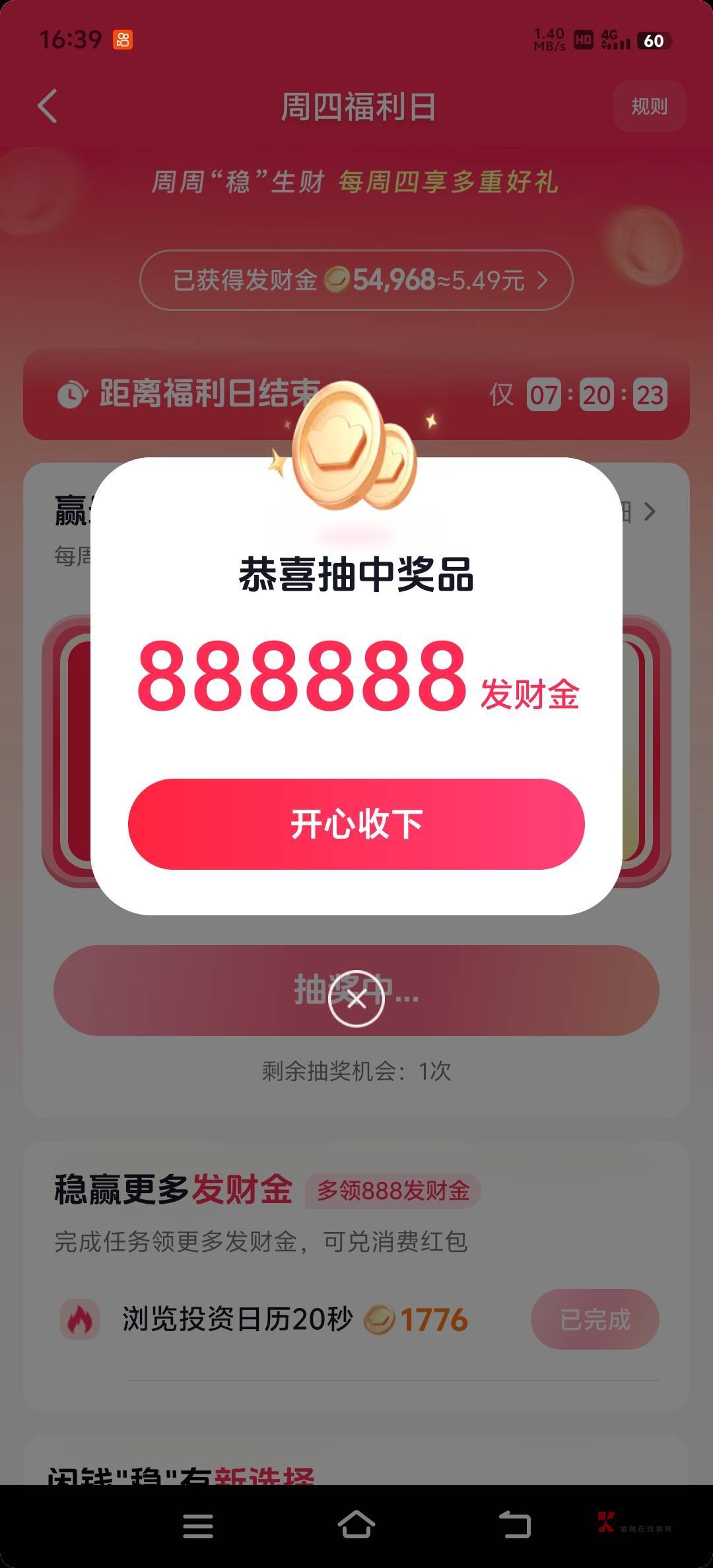Open the 规则 rules page
This screenshot has height=1568, width=713.
650,106
